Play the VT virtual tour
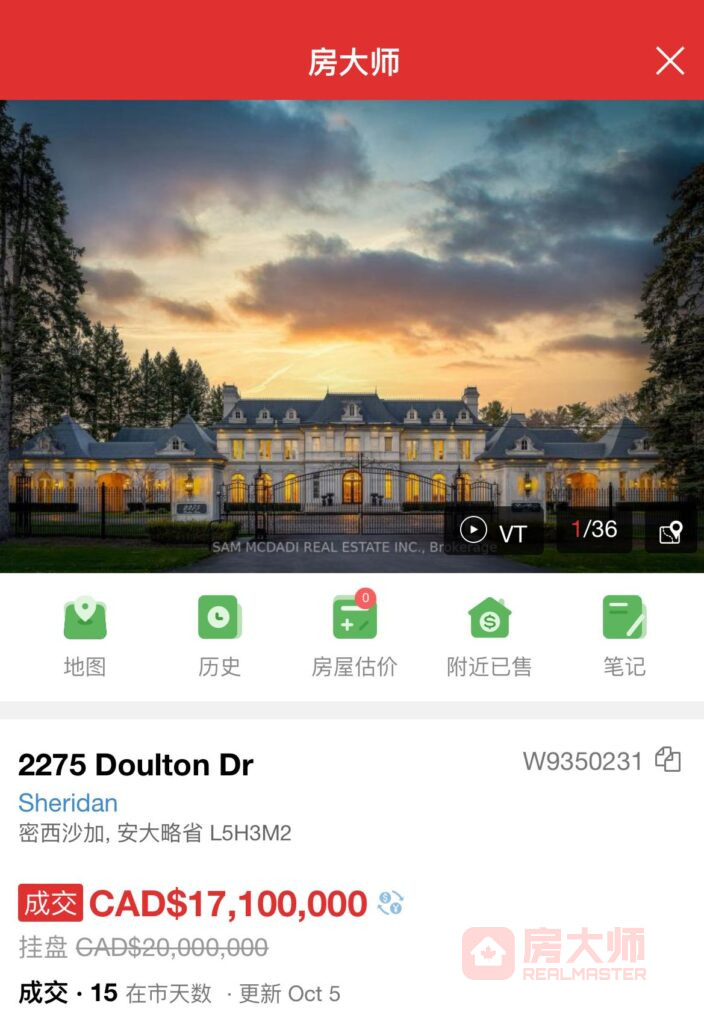 click(x=494, y=531)
